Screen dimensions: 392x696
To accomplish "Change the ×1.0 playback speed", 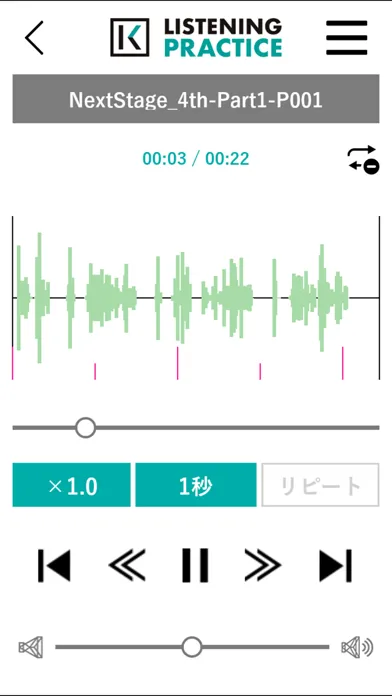I will point(71,485).
